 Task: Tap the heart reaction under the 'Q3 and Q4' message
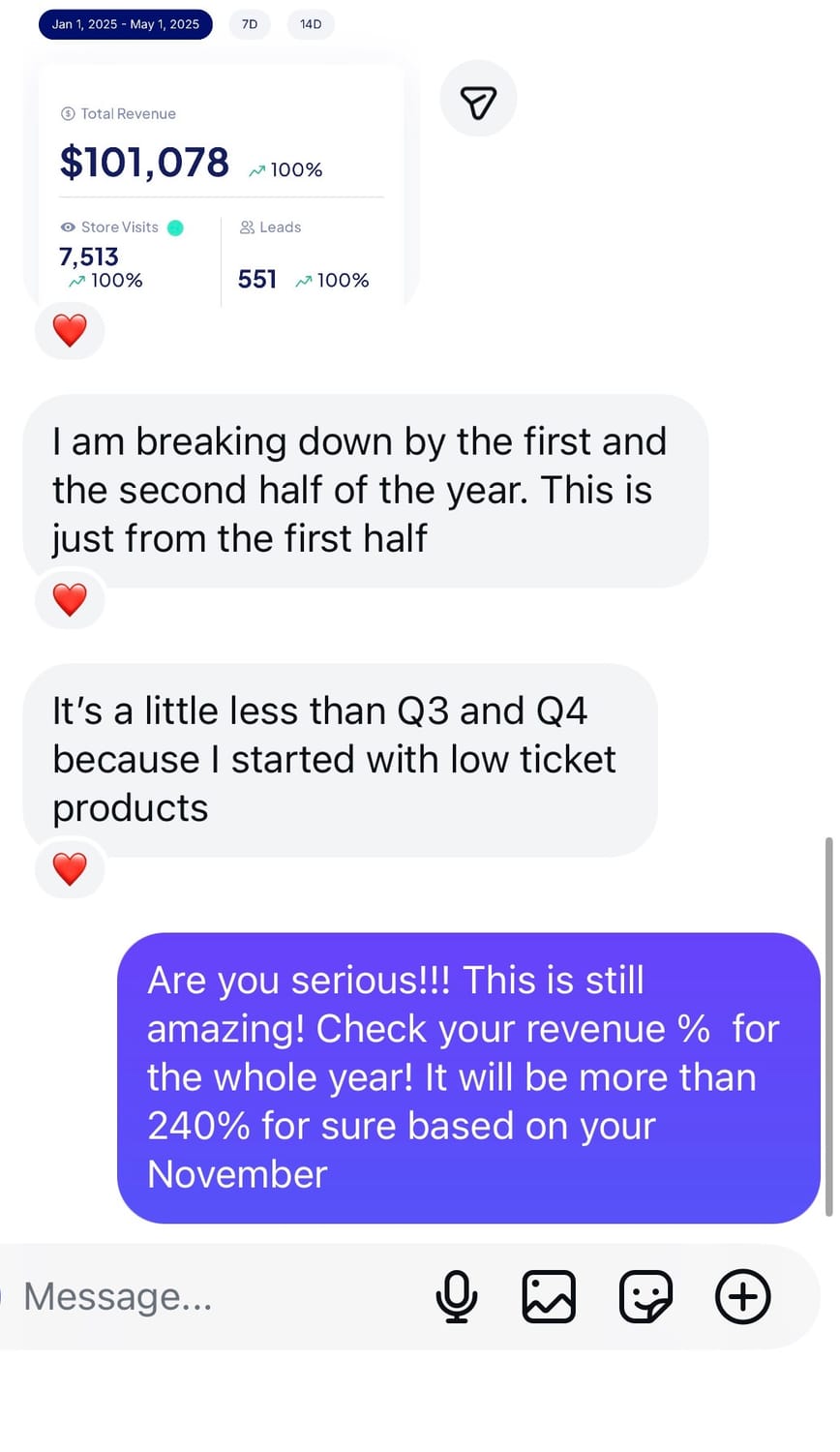[70, 869]
